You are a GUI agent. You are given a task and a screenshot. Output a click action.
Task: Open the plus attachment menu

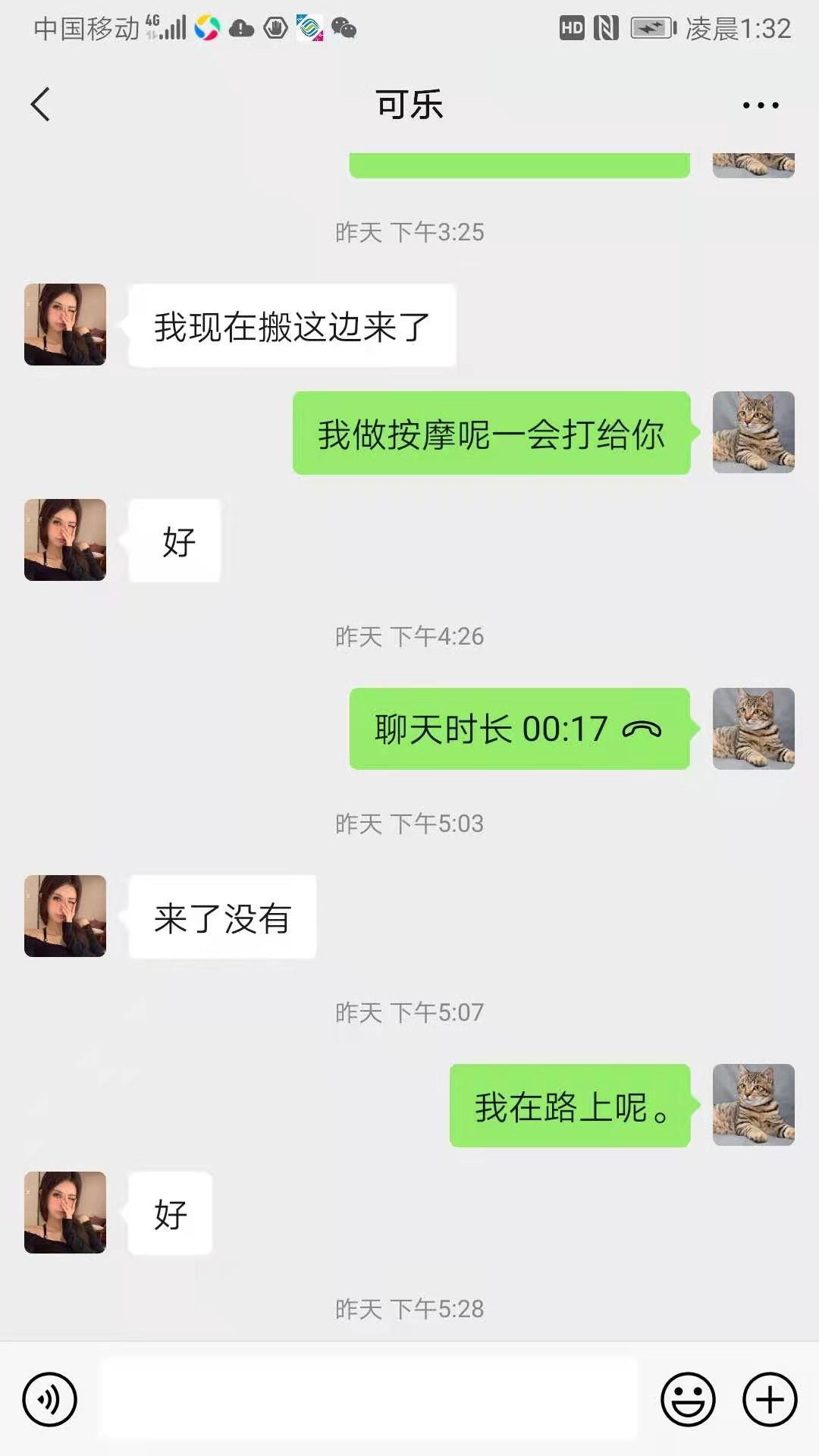pyautogui.click(x=769, y=1399)
